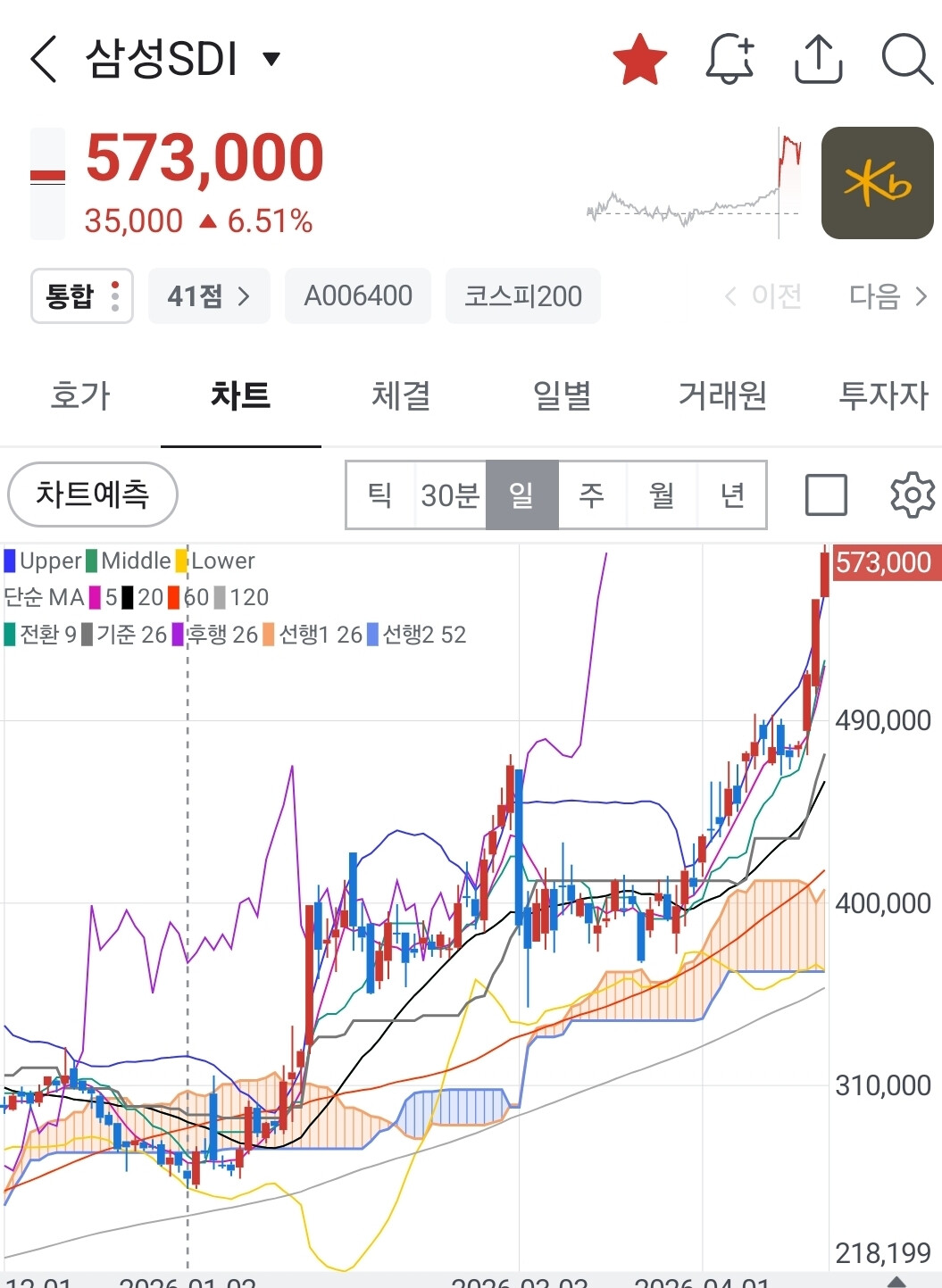Toggle the favorite star for this stock

pyautogui.click(x=640, y=59)
